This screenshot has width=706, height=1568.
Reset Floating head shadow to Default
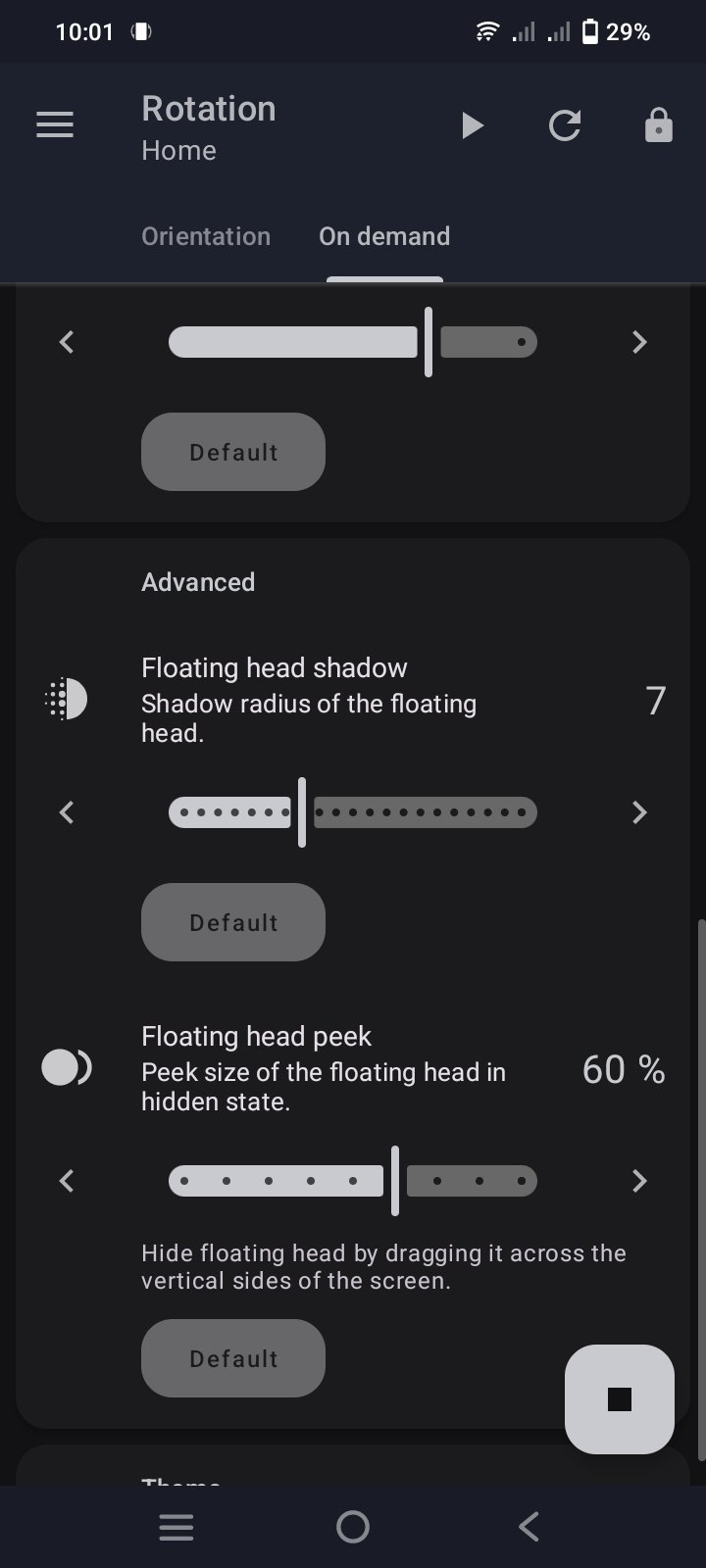(233, 922)
